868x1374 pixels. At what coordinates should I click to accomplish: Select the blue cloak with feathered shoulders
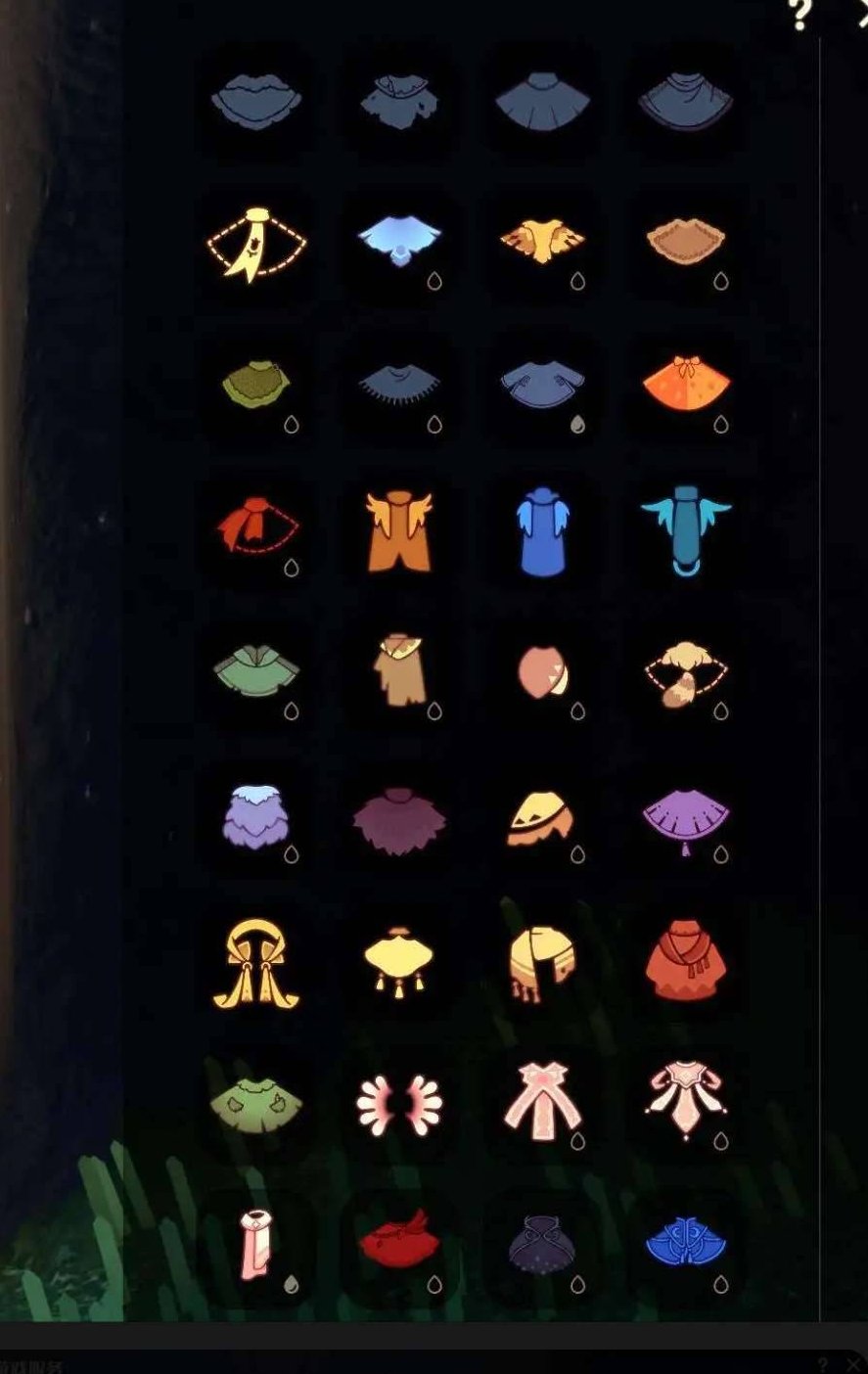[542, 529]
